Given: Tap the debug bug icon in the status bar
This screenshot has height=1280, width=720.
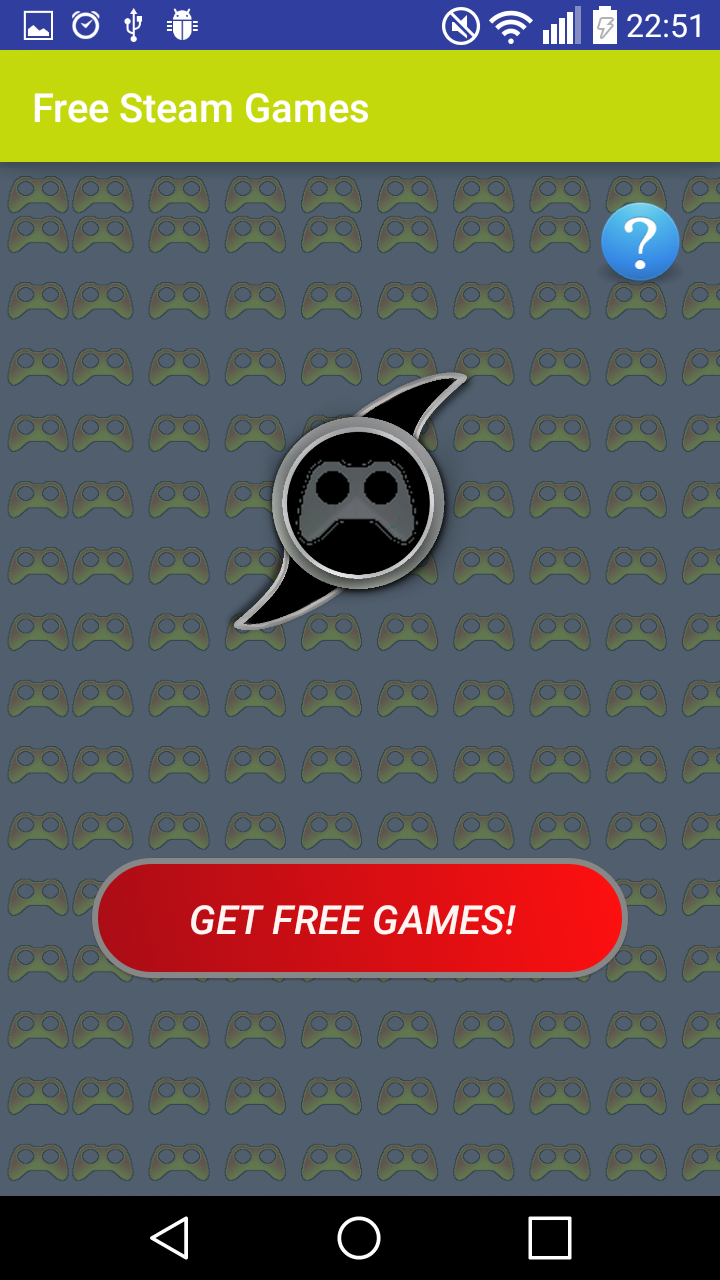Looking at the screenshot, I should [180, 26].
